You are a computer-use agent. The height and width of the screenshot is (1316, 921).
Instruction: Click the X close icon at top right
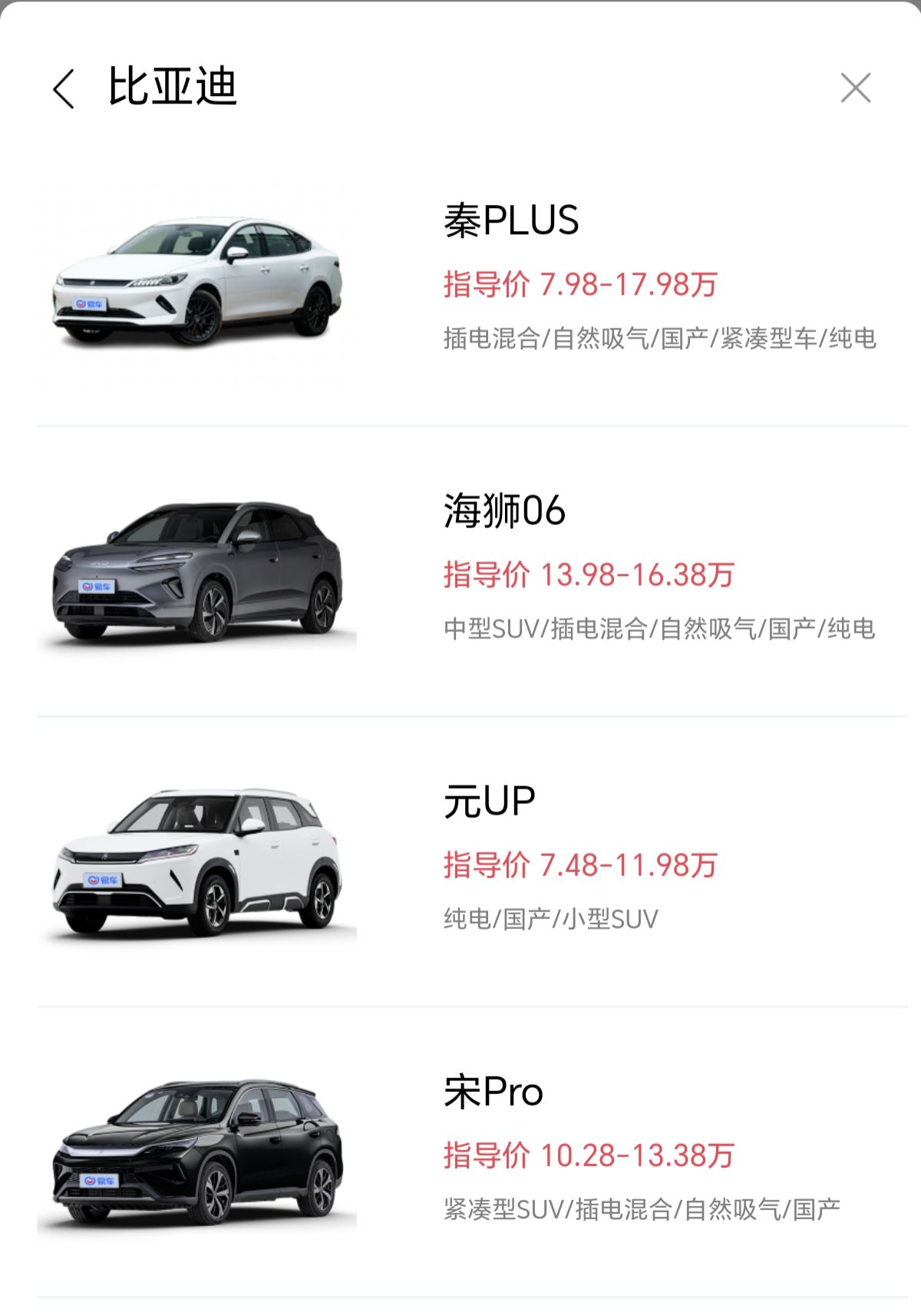(854, 88)
